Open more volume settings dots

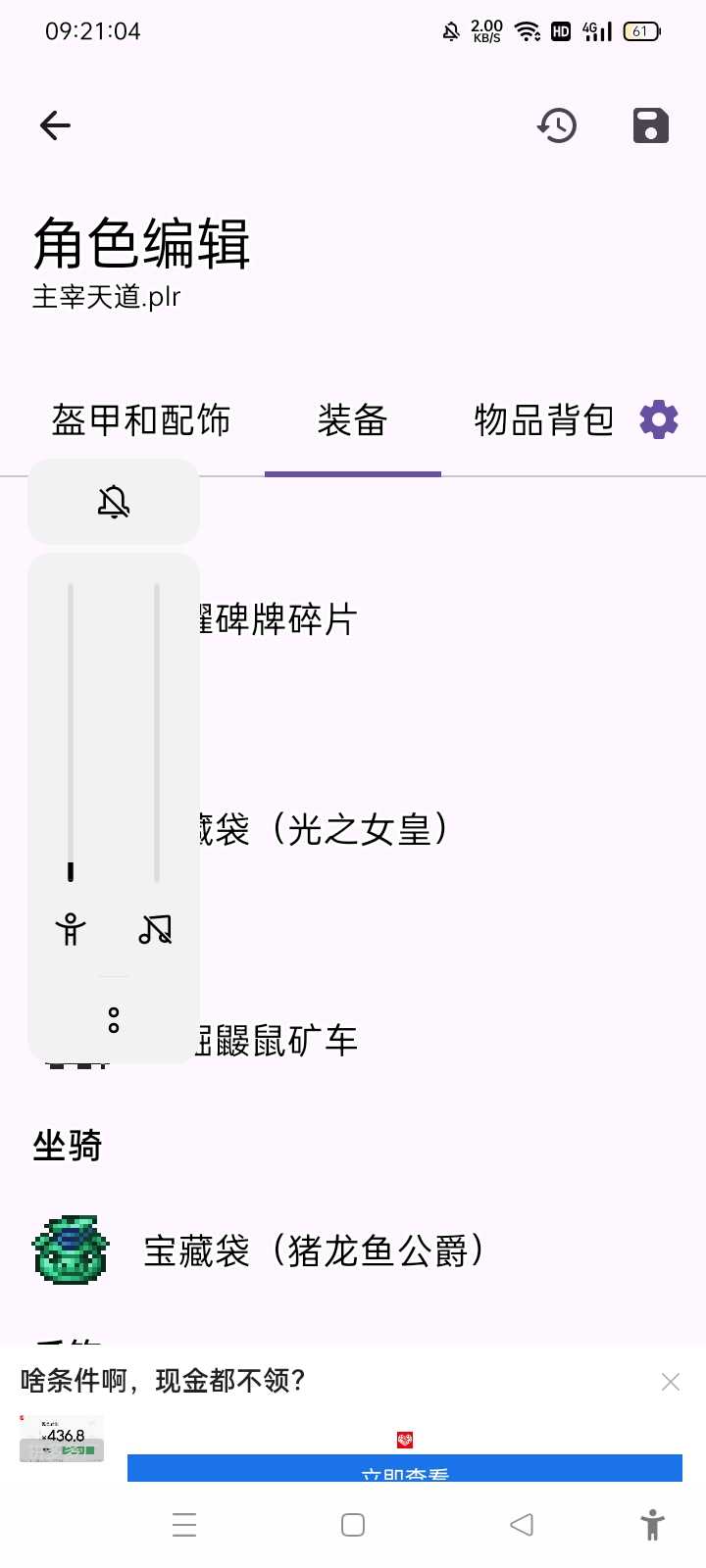point(114,1020)
